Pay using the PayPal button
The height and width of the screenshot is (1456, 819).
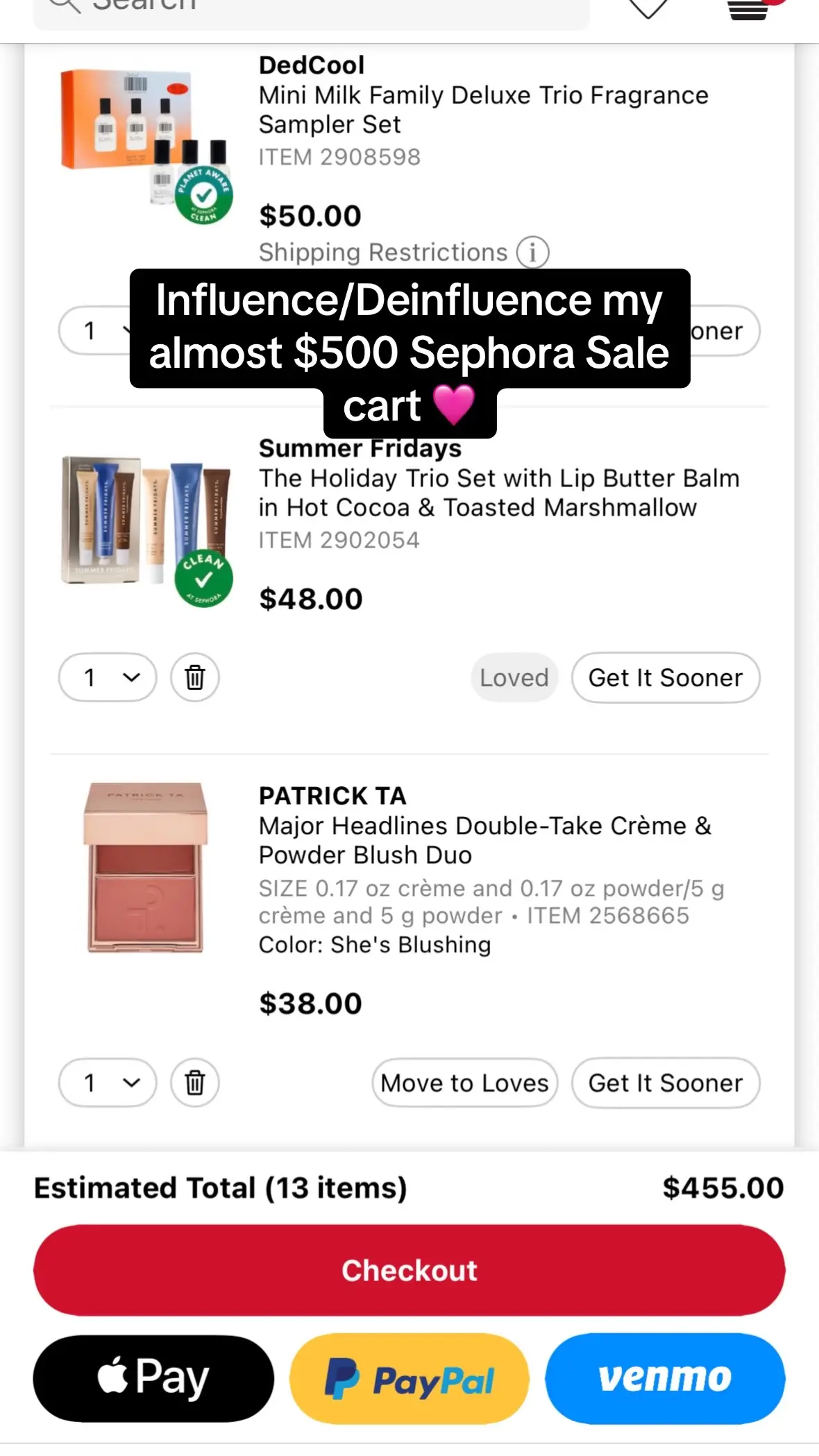click(x=409, y=1378)
